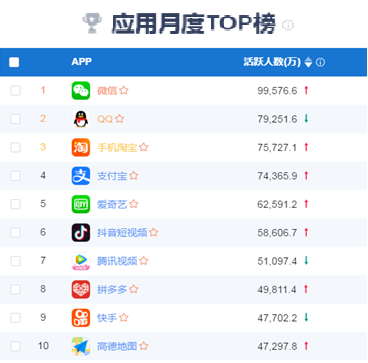368x363 pixels.
Task: Open the 微信 app link
Action: tap(107, 90)
